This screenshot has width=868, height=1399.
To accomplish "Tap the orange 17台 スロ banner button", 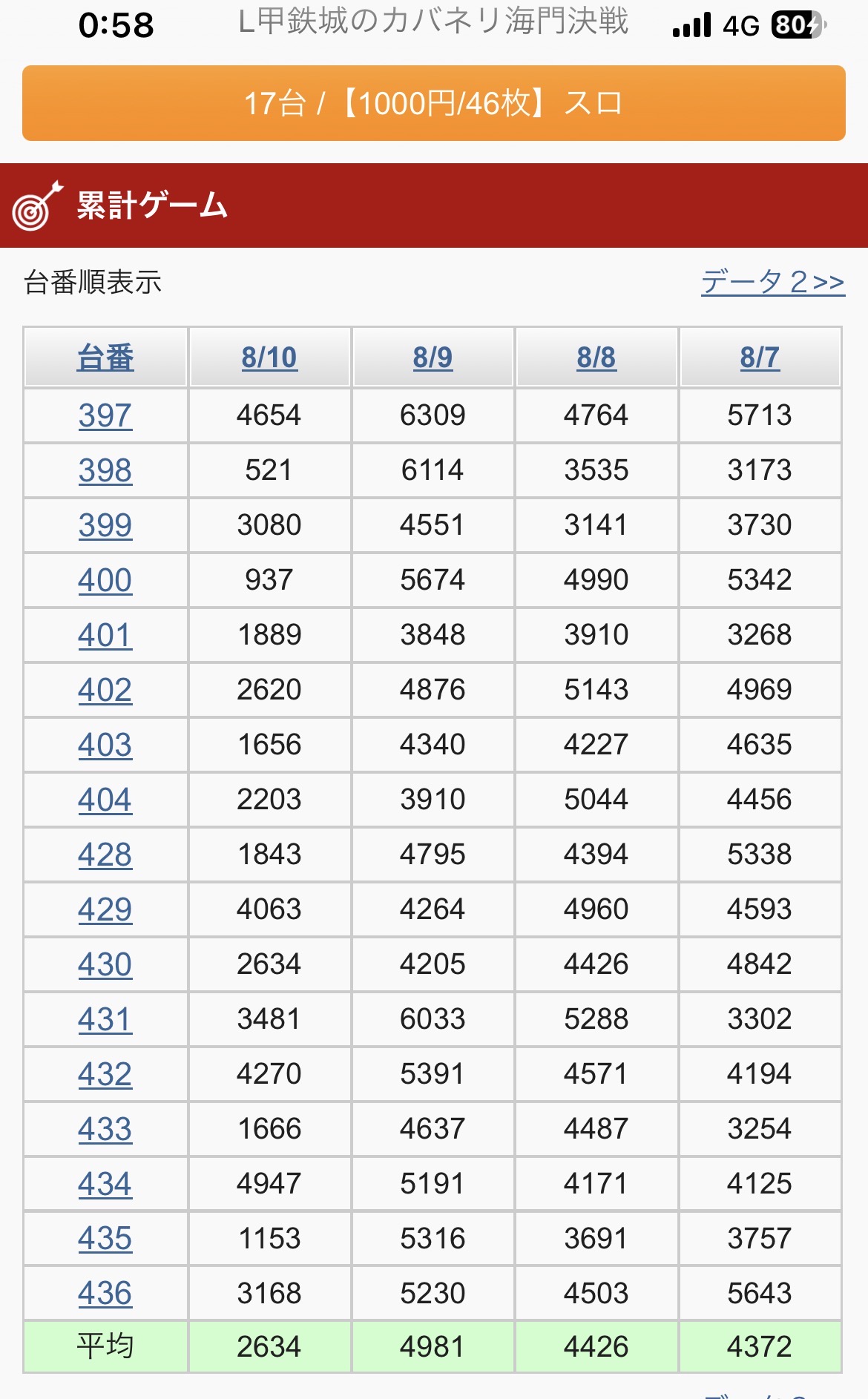I will pyautogui.click(x=434, y=103).
